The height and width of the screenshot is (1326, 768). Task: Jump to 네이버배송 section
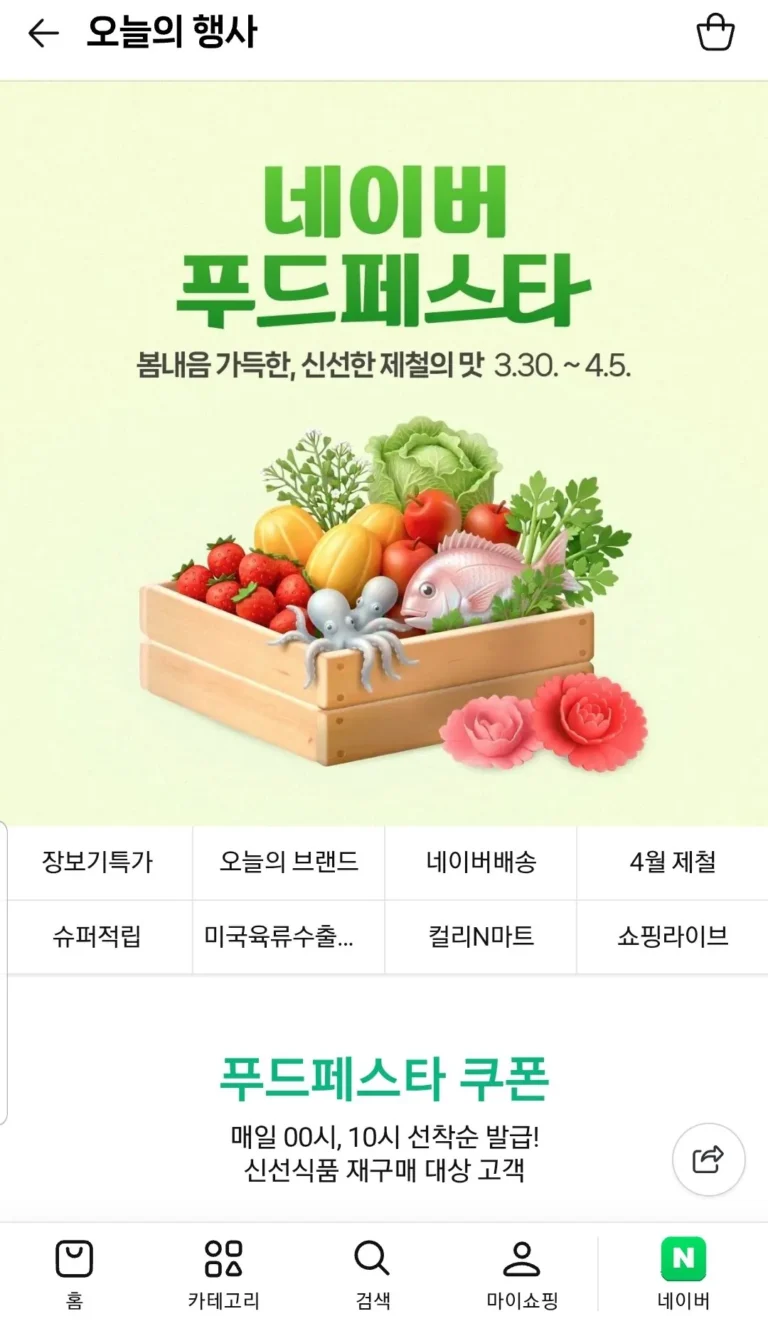pyautogui.click(x=480, y=862)
